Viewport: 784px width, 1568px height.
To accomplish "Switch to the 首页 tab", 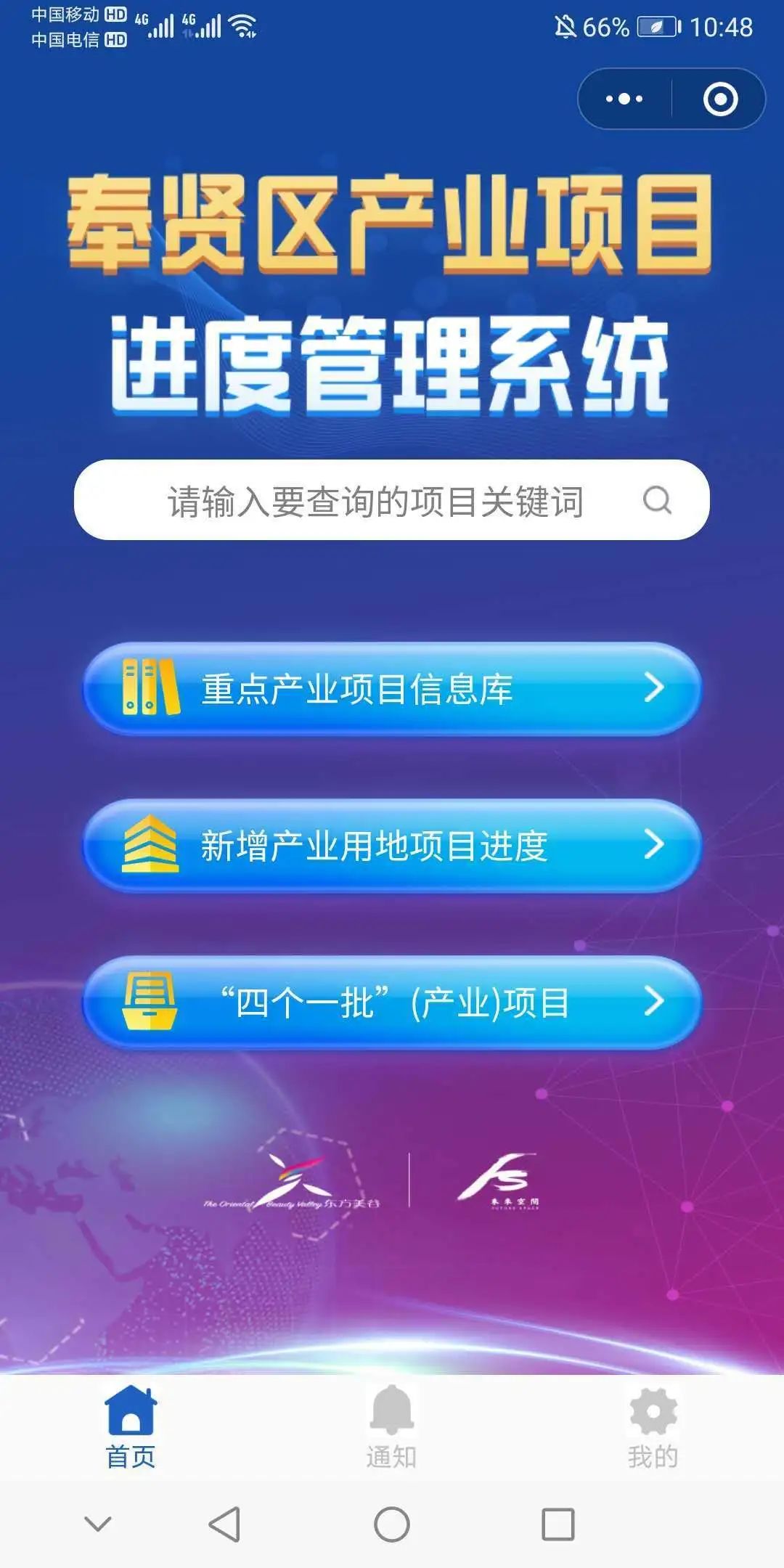I will [131, 1427].
